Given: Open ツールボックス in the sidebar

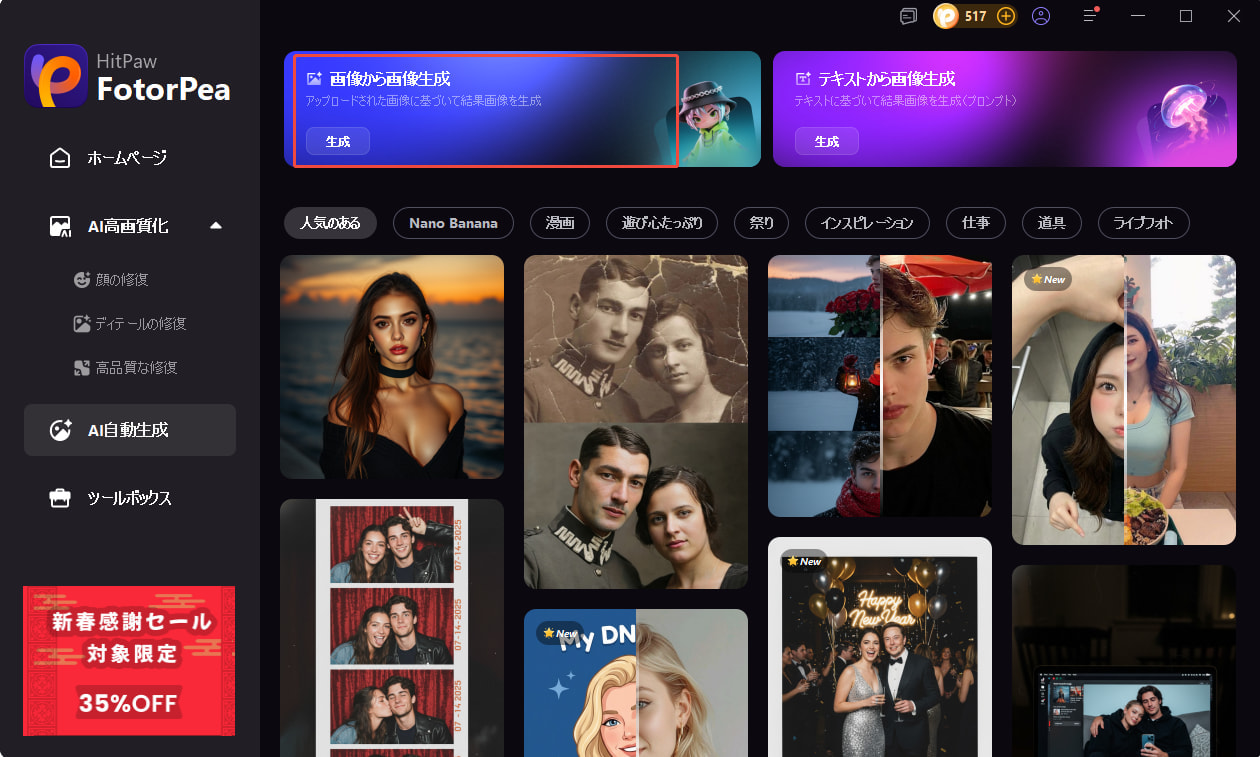Looking at the screenshot, I should 129,498.
